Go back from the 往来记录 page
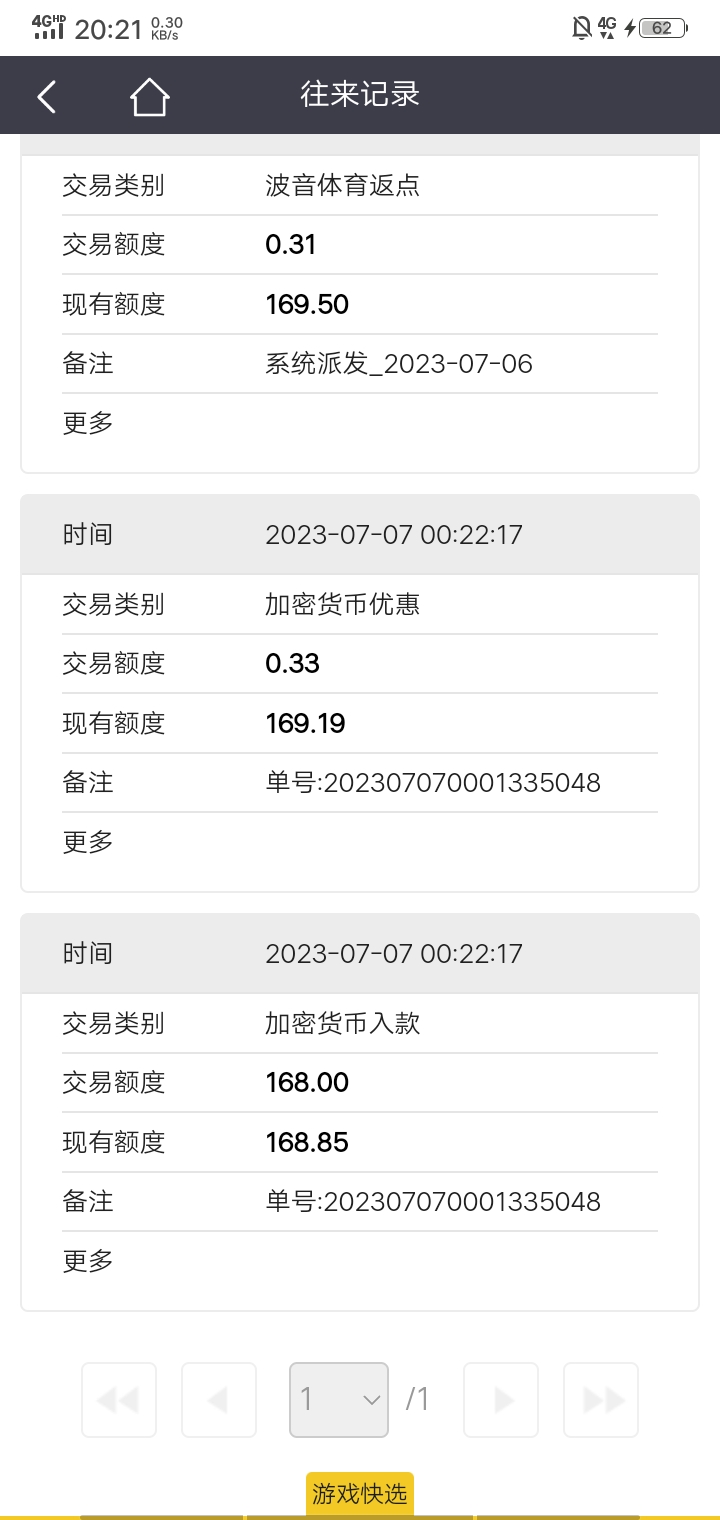This screenshot has width=720, height=1520. (x=47, y=96)
